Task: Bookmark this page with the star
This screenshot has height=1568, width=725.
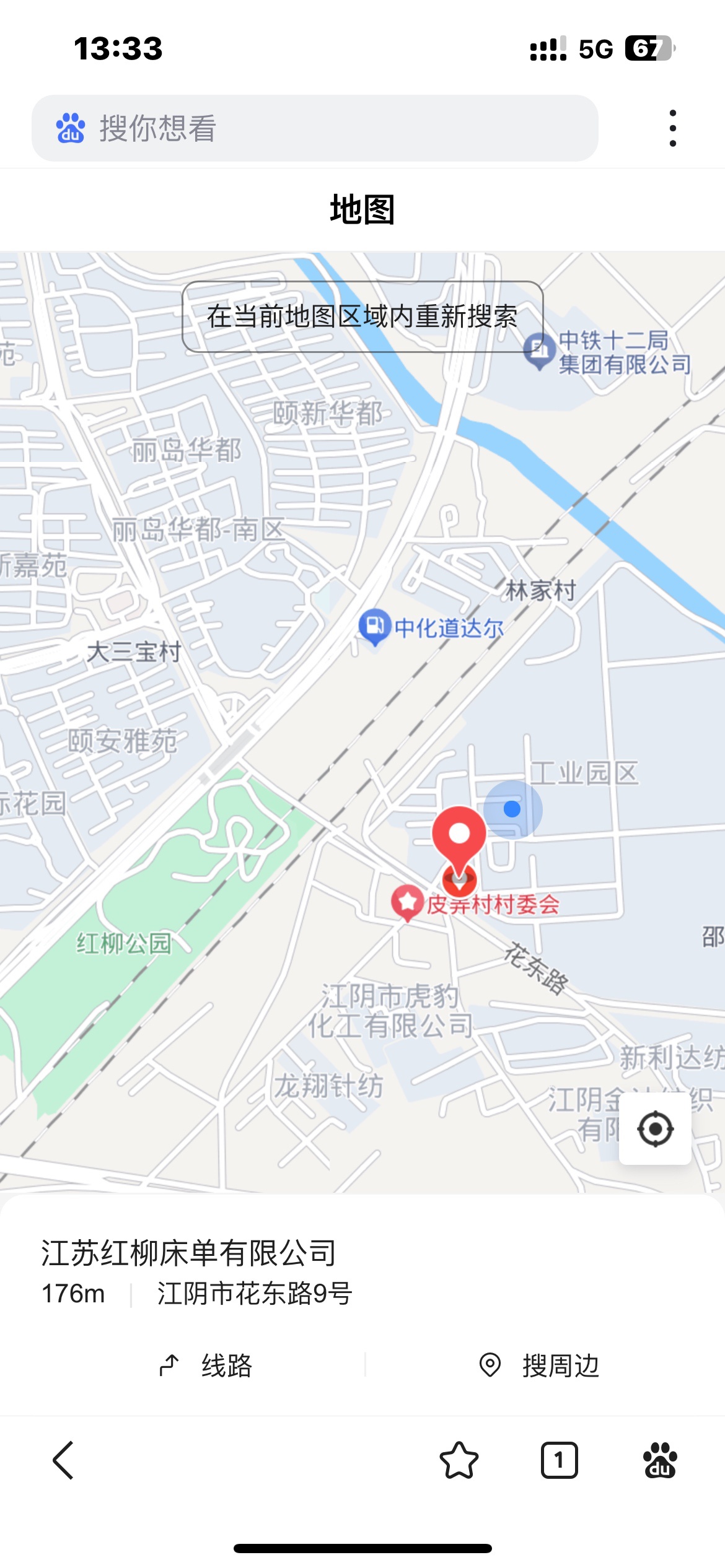Action: point(459,1460)
